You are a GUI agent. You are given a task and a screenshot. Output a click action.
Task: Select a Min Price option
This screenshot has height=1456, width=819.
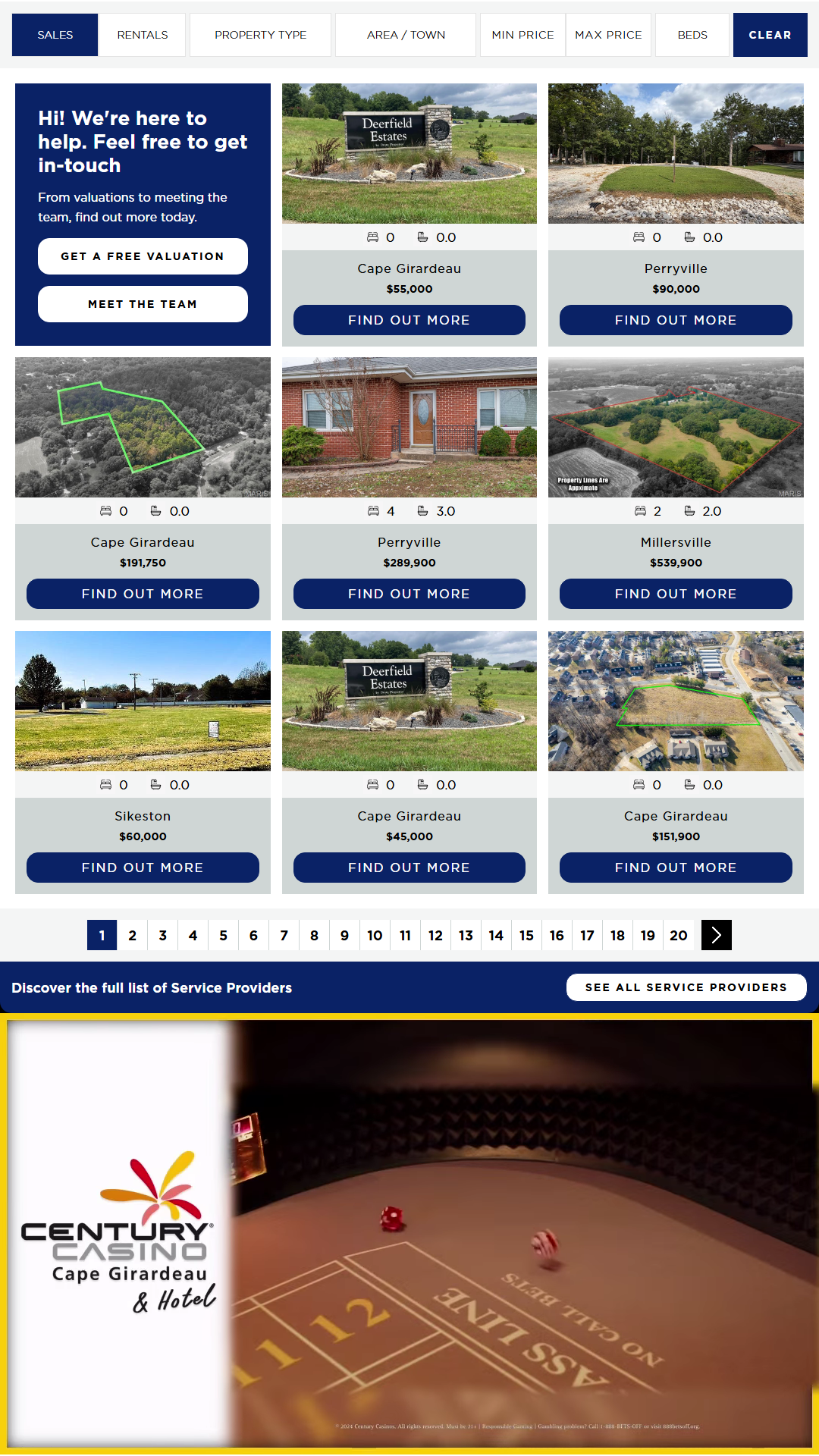pos(522,35)
